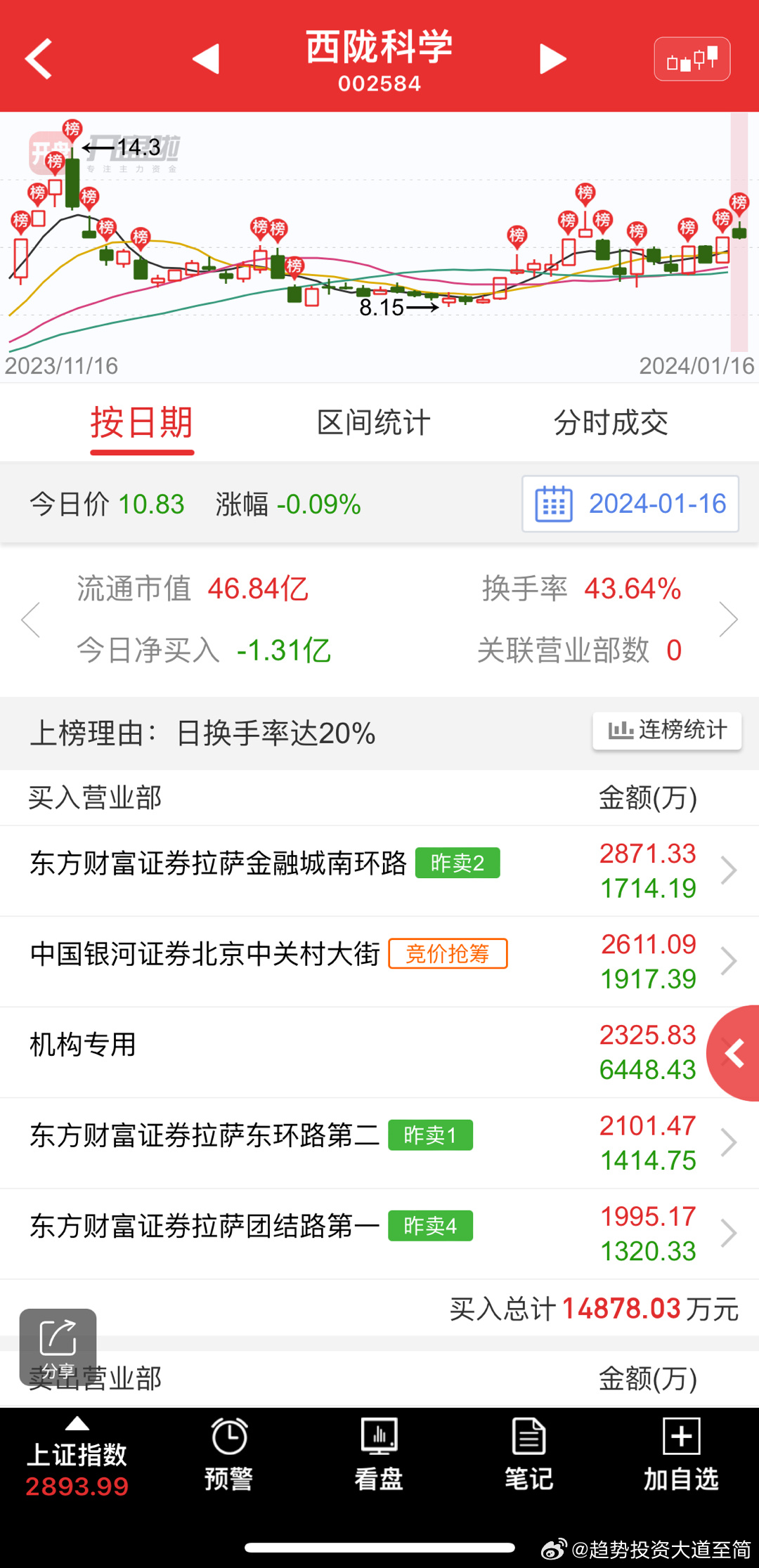Tap the 连榜统计 button

pos(667,731)
